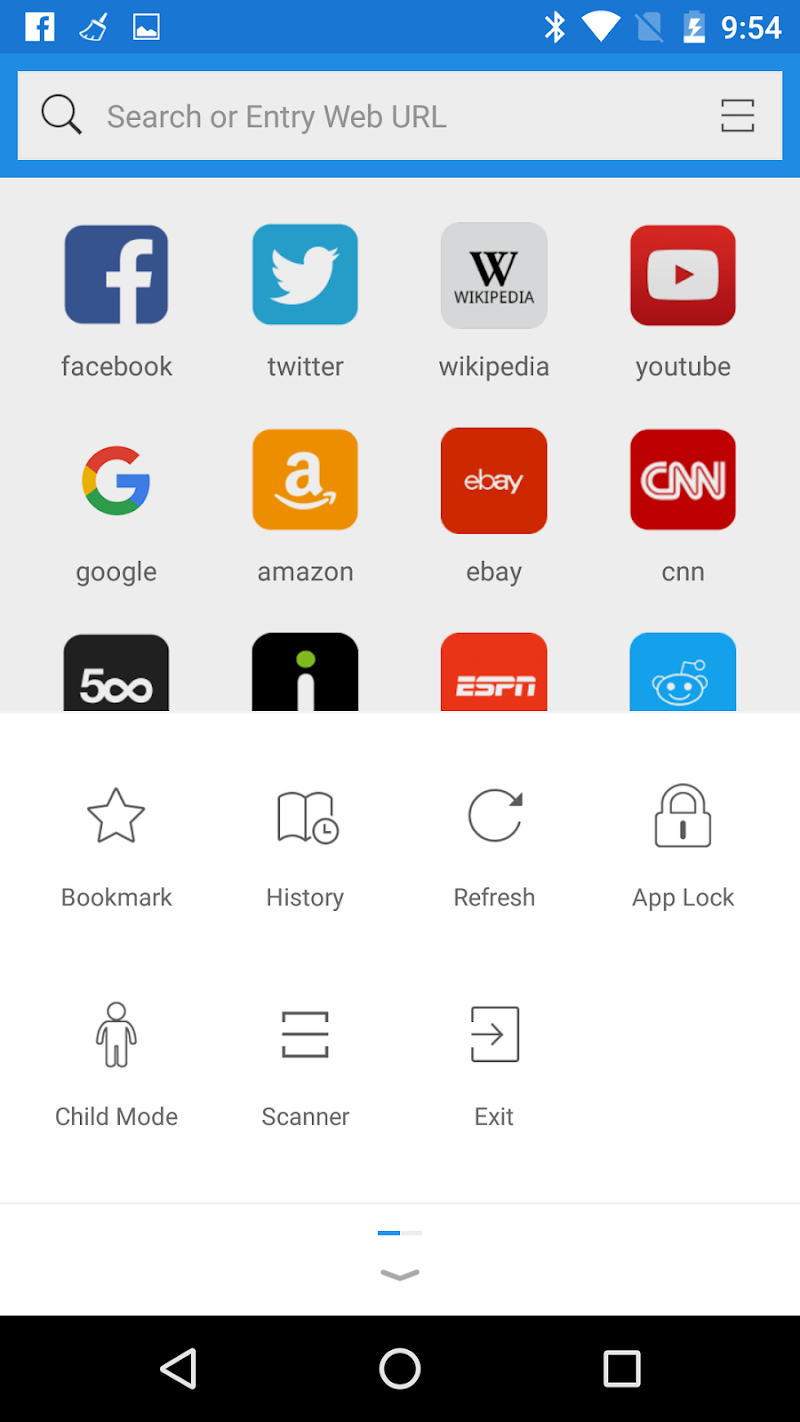Open the youtube shortcut
800x1422 pixels.
coord(683,275)
